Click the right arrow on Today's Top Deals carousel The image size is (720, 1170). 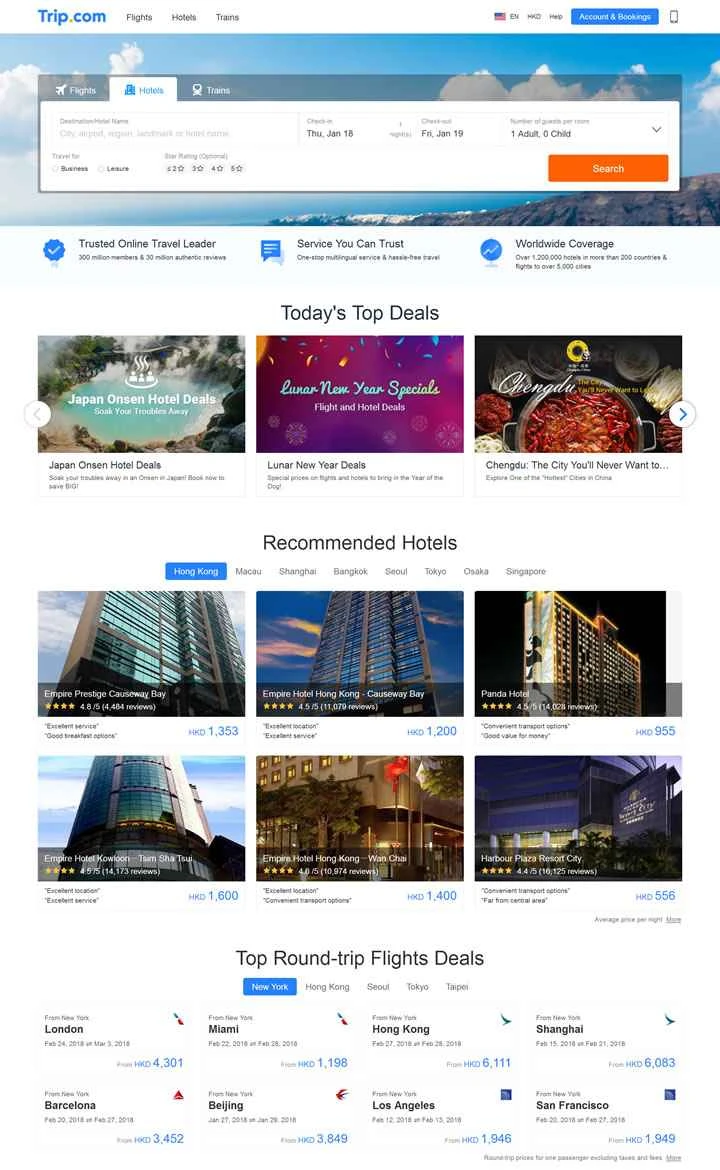(x=683, y=413)
